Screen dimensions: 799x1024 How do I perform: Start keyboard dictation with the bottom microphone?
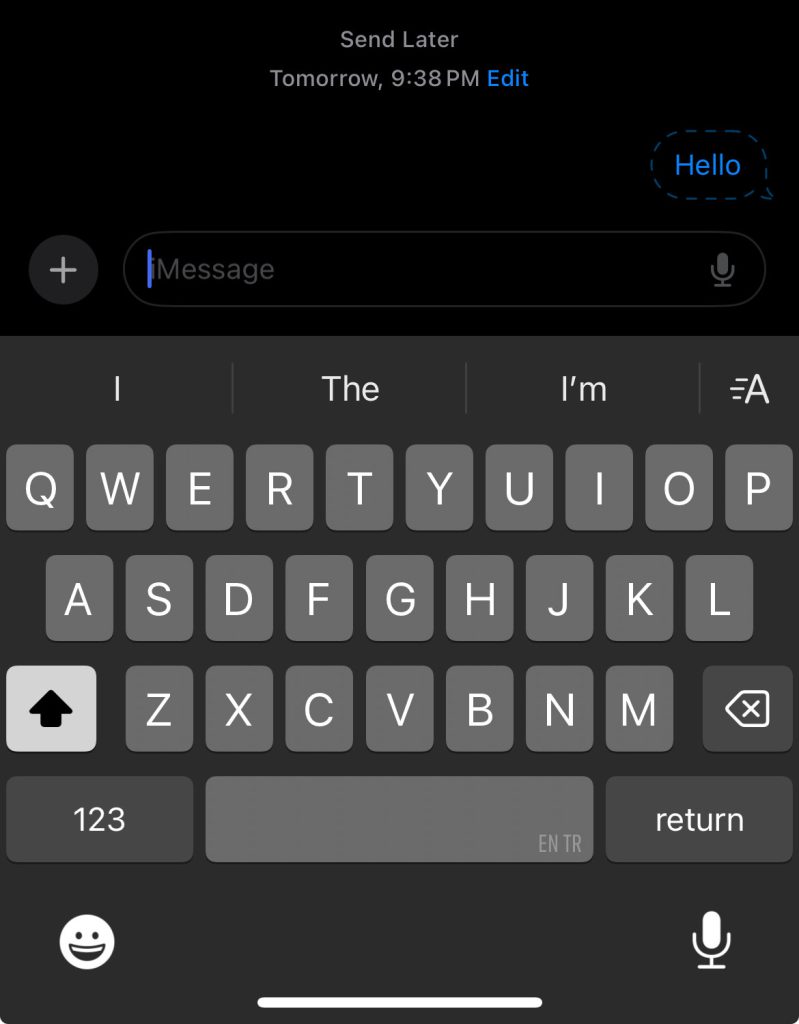tap(711, 940)
